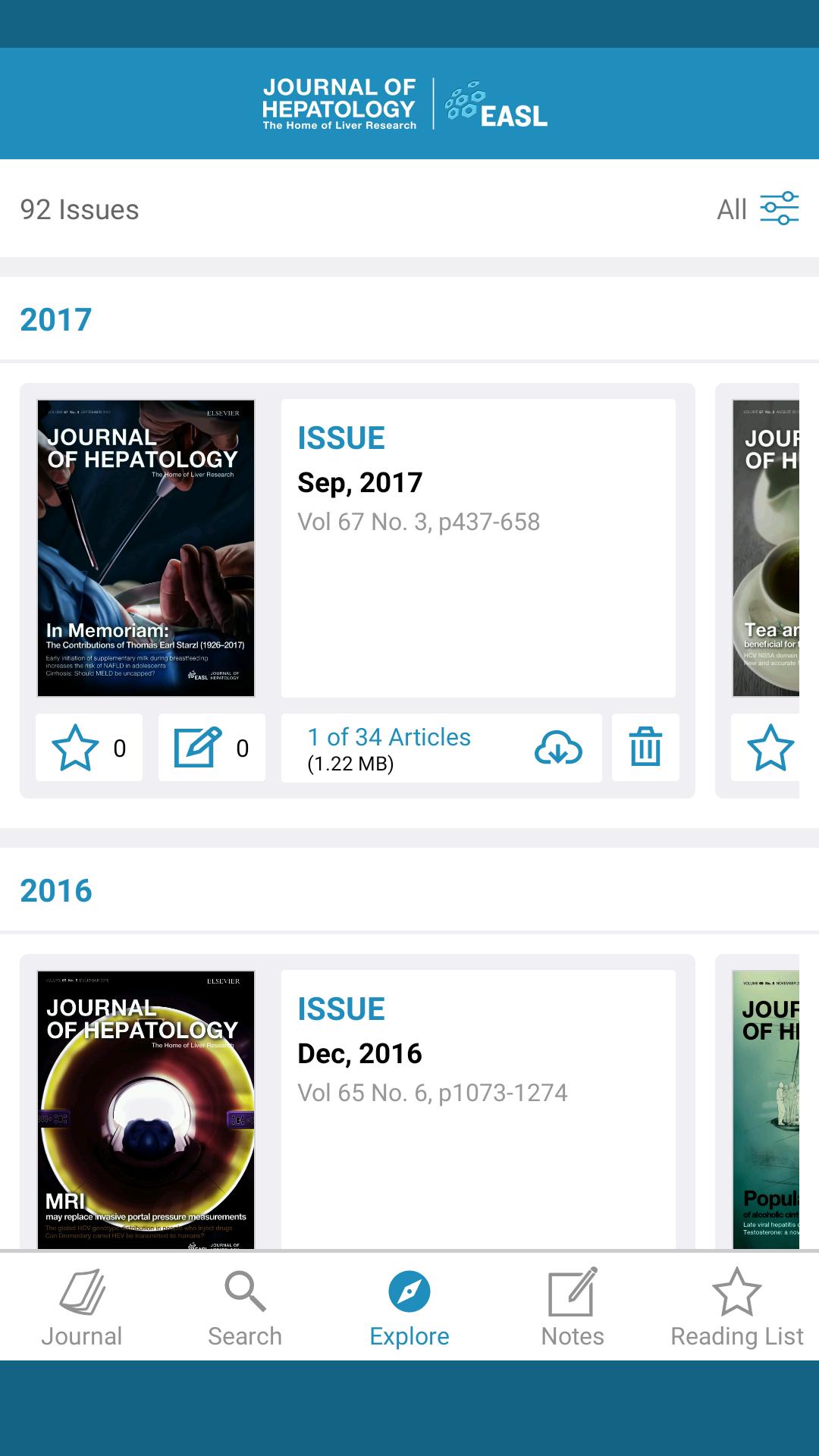
Task: Expand the 2017 issues section
Action: pos(56,318)
